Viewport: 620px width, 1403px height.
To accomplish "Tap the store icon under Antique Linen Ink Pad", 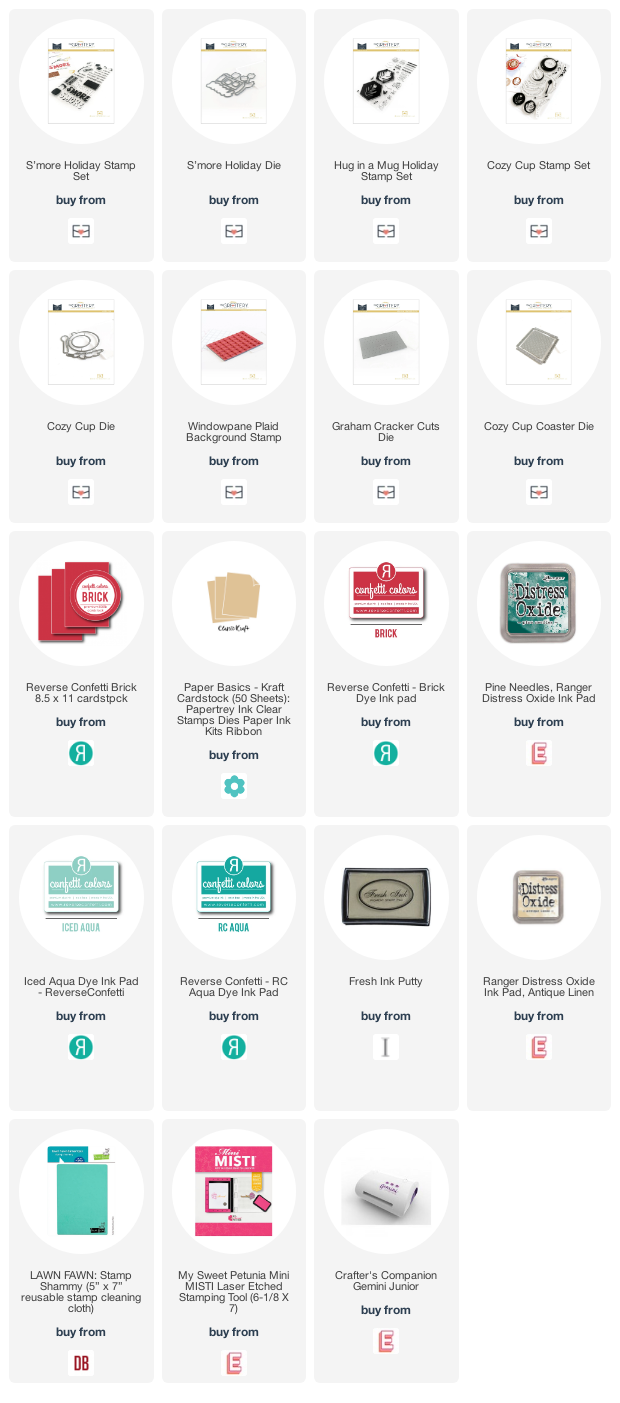I will point(539,1048).
